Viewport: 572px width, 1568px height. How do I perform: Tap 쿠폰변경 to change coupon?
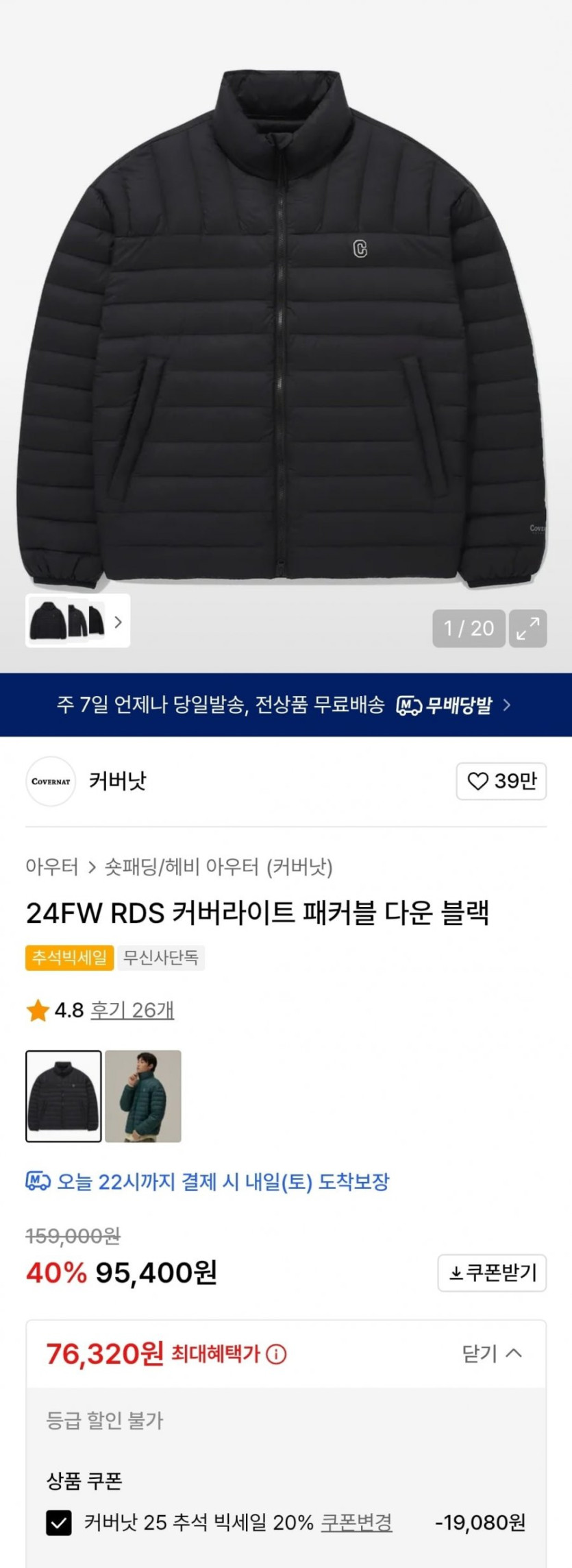[x=356, y=1522]
